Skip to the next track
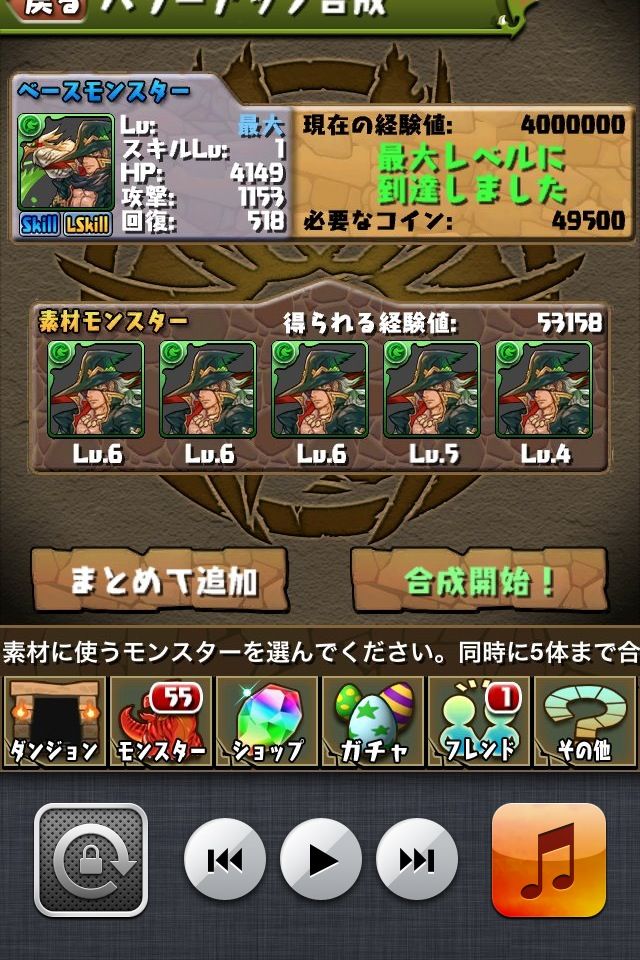This screenshot has width=640, height=960. point(416,860)
